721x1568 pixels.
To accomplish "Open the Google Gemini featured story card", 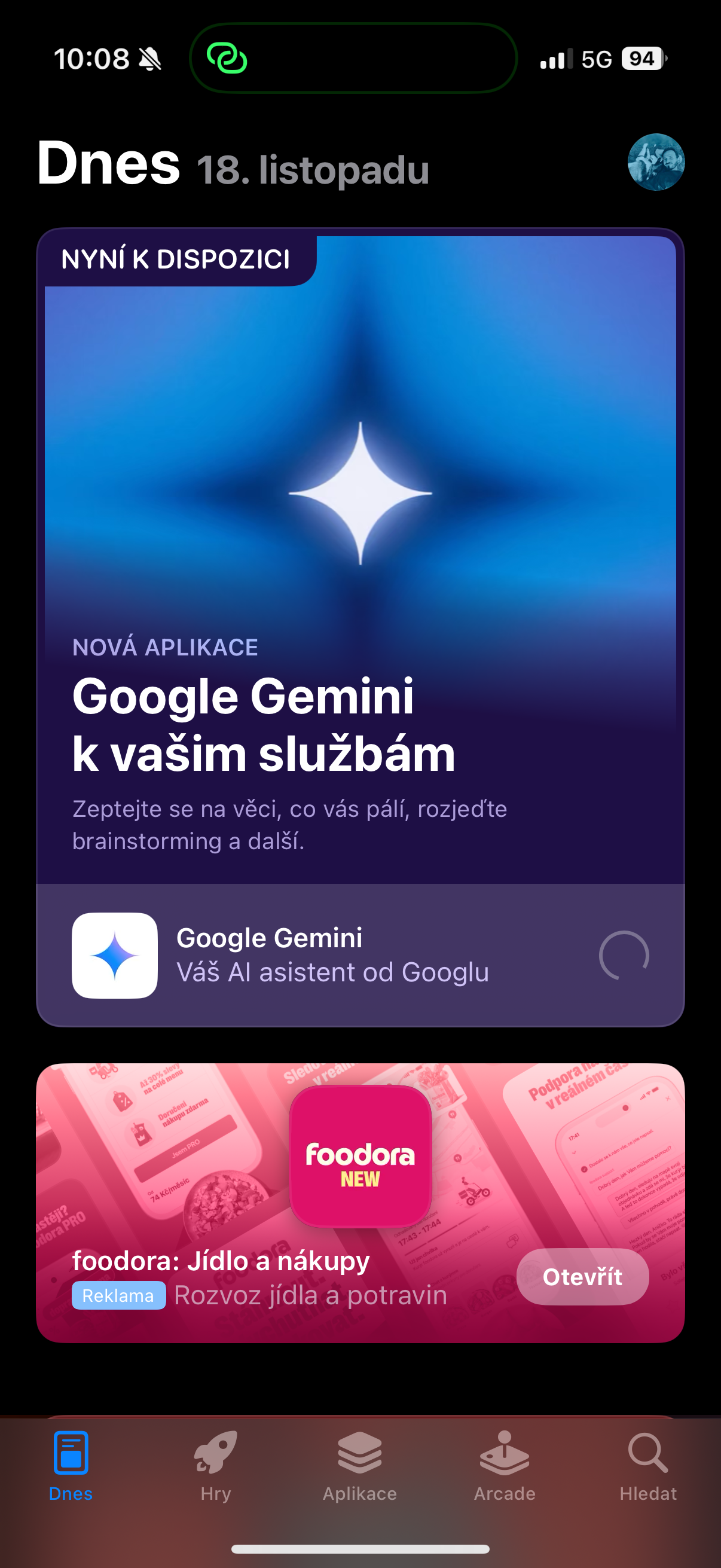I will point(360,548).
